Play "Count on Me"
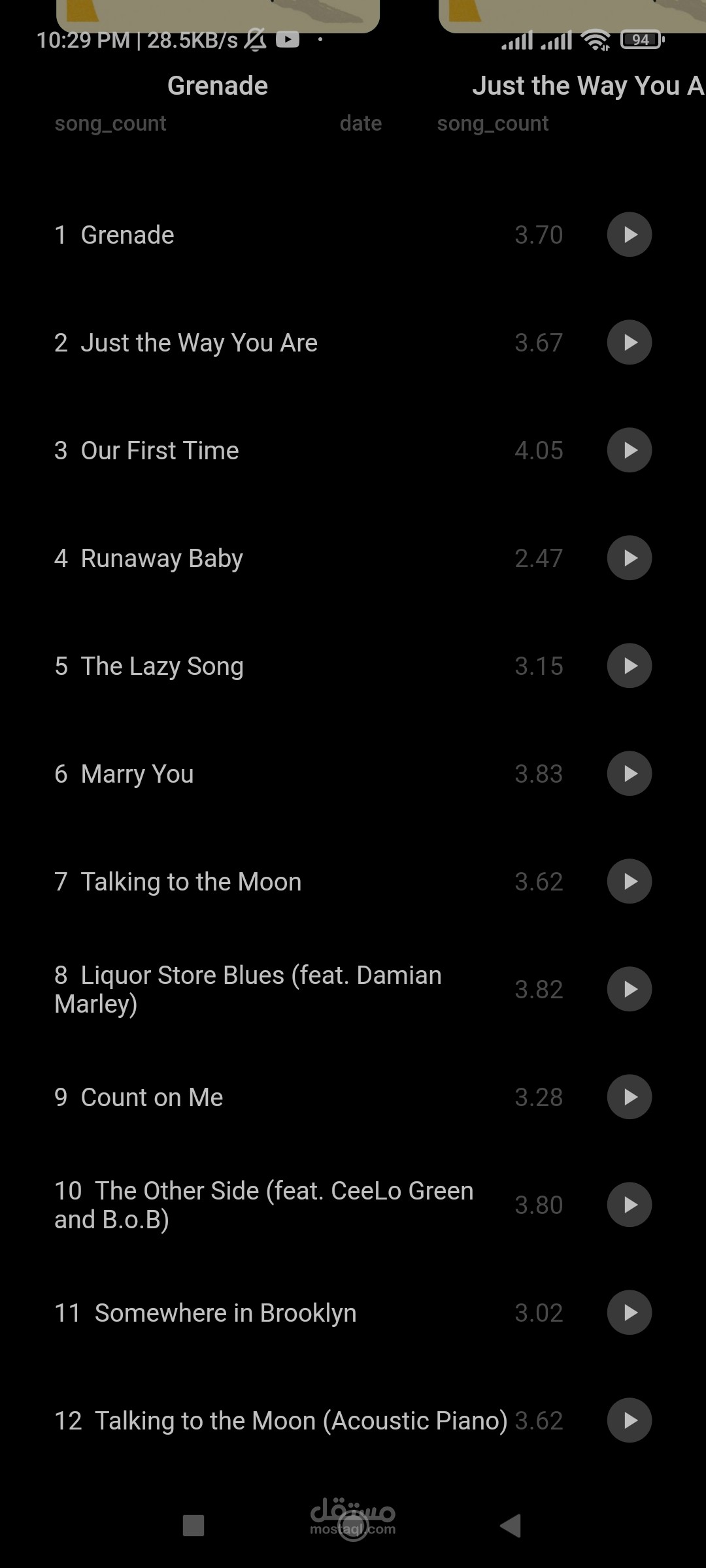This screenshot has height=1568, width=706. tap(629, 1097)
